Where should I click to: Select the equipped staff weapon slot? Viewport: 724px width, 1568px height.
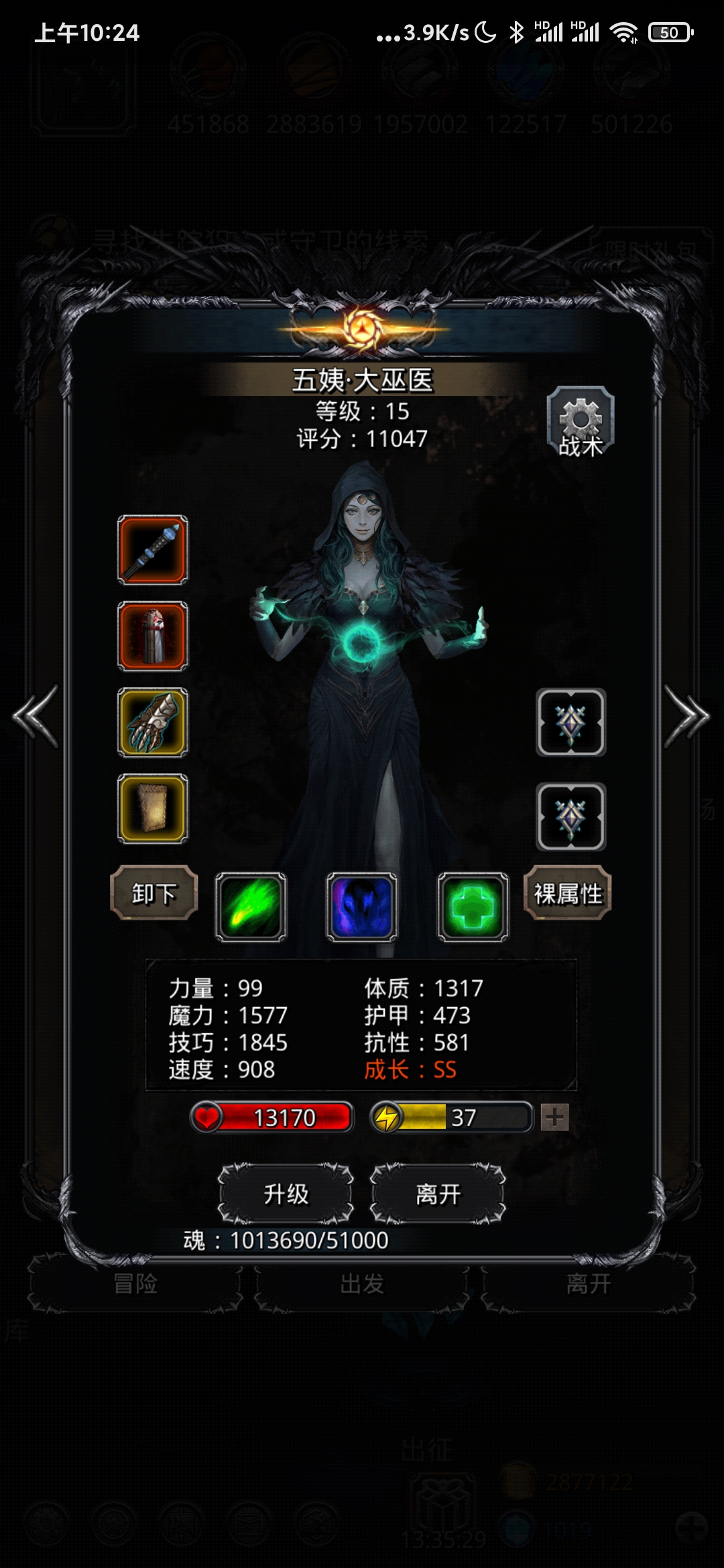point(153,549)
